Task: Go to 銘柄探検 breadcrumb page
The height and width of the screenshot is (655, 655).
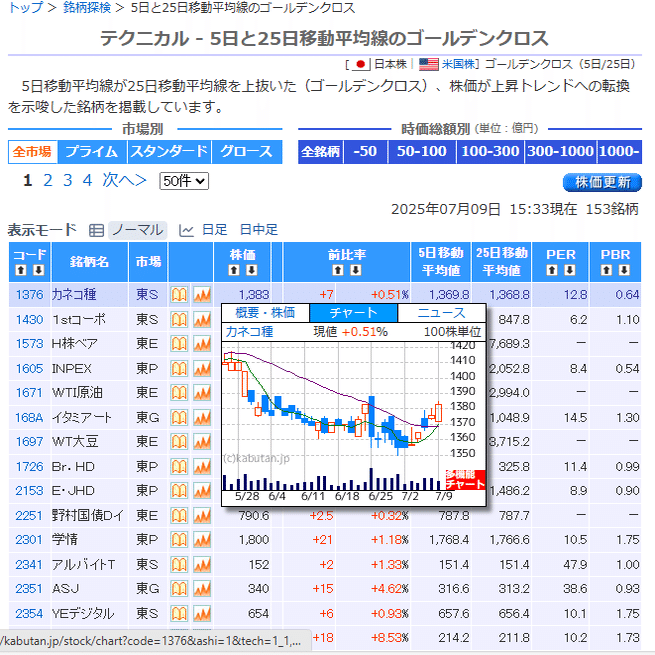Action: [x=87, y=8]
